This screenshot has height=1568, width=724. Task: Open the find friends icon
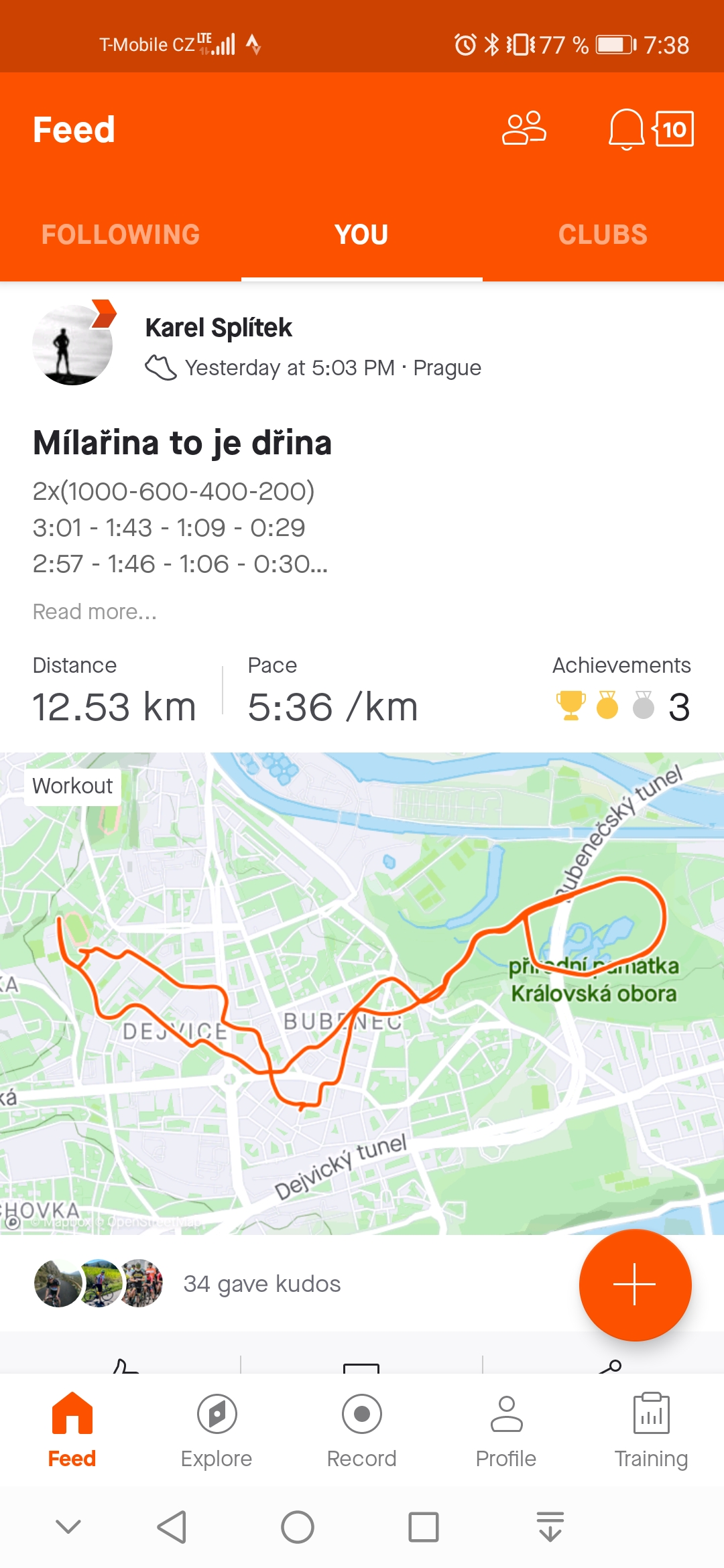524,128
